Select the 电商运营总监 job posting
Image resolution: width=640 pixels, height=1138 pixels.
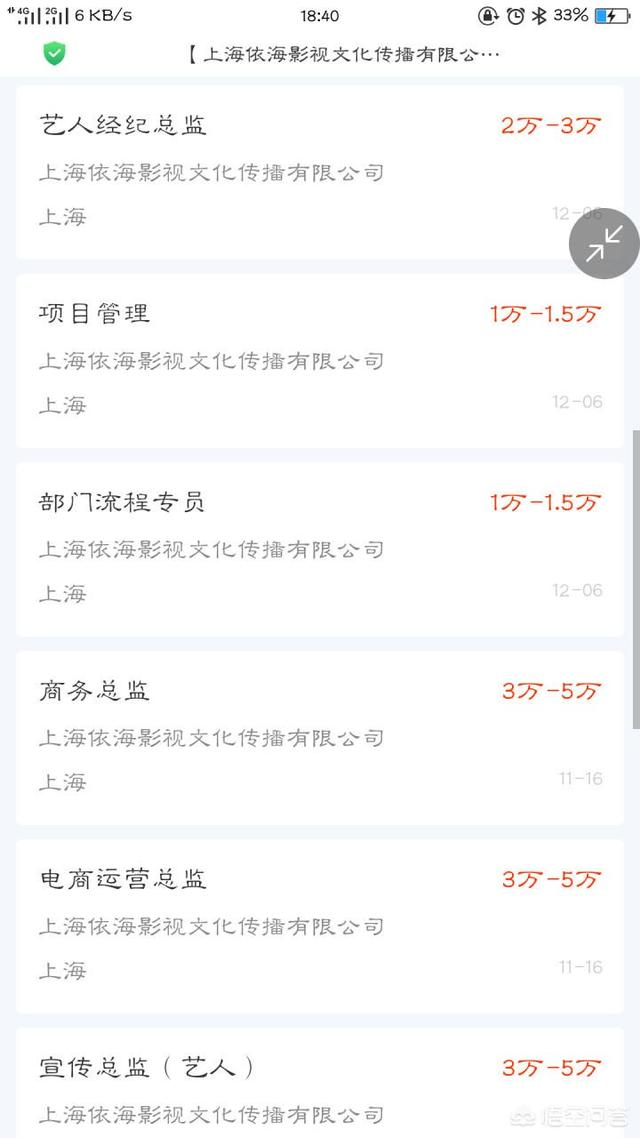(x=320, y=927)
